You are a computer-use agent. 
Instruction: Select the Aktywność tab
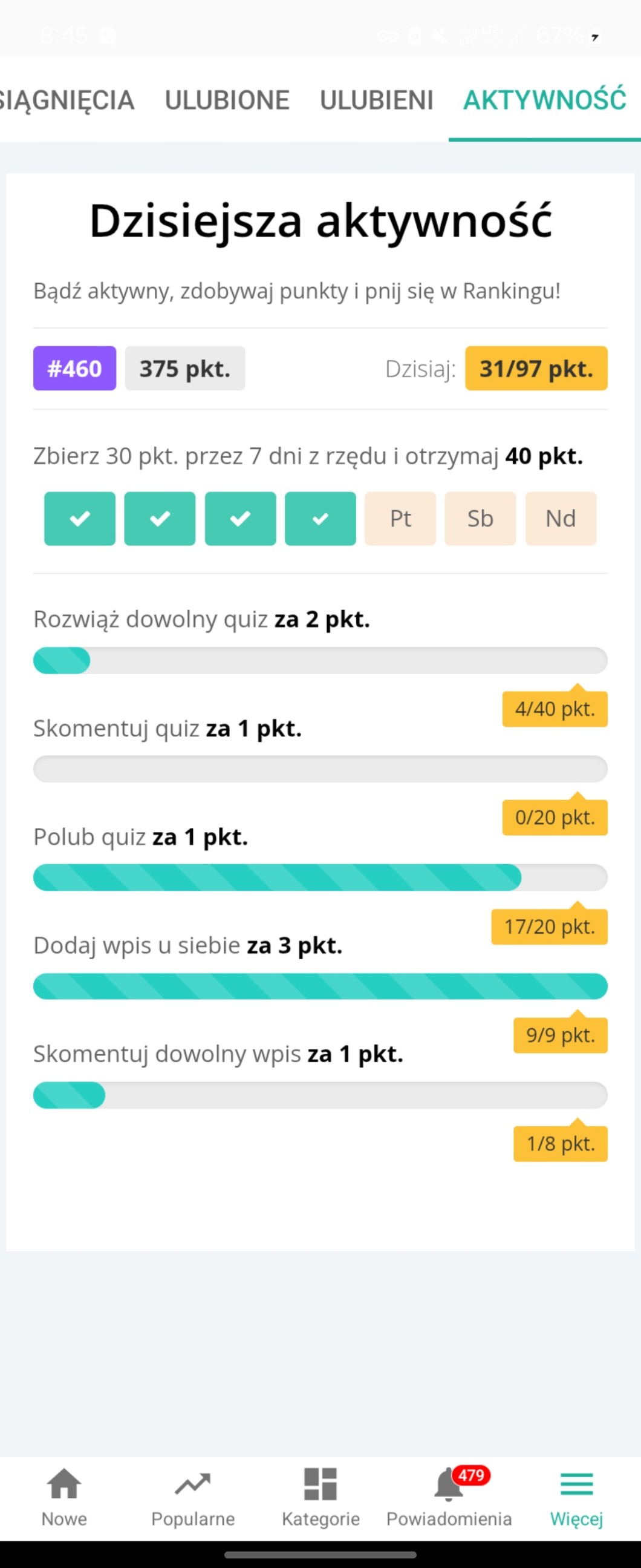[544, 100]
